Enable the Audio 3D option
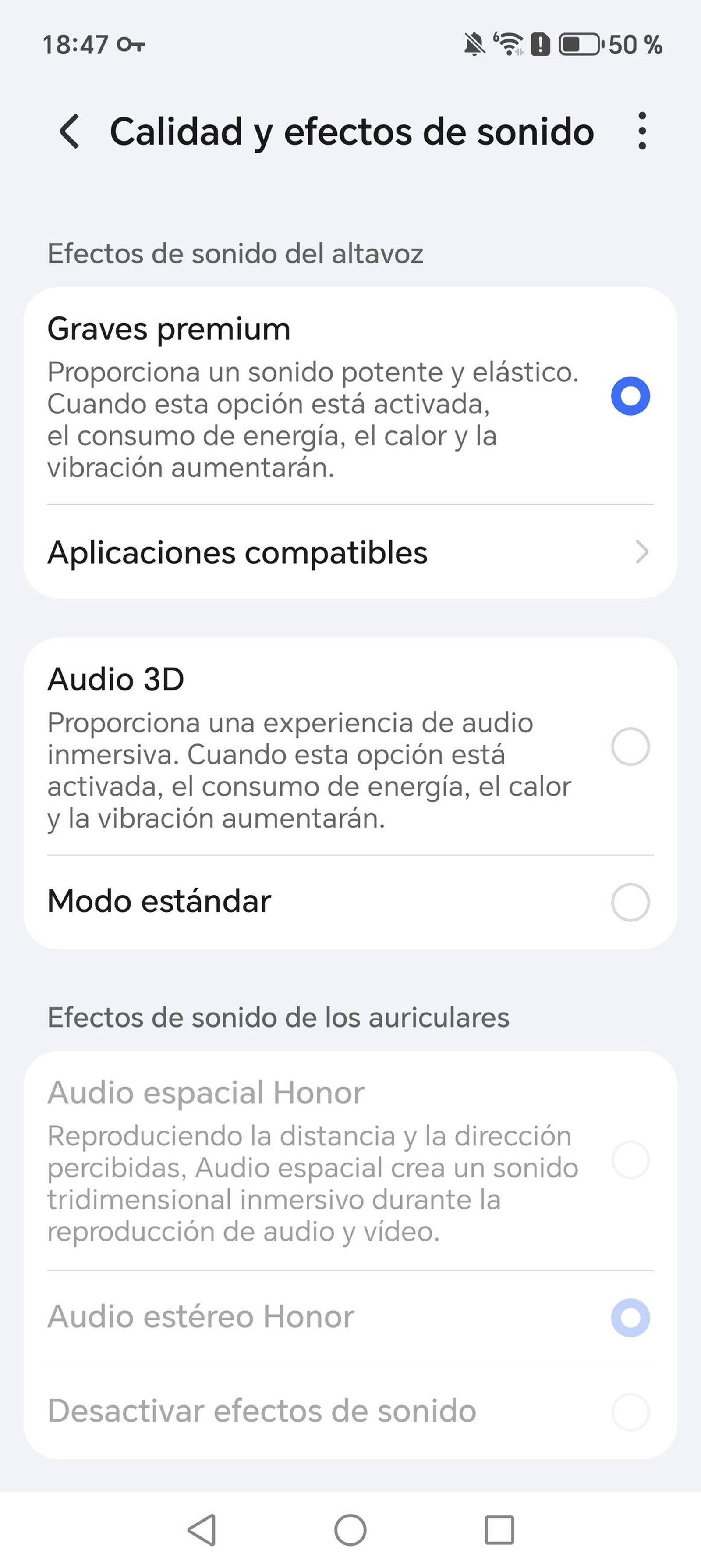Viewport: 701px width, 1568px height. (x=630, y=747)
